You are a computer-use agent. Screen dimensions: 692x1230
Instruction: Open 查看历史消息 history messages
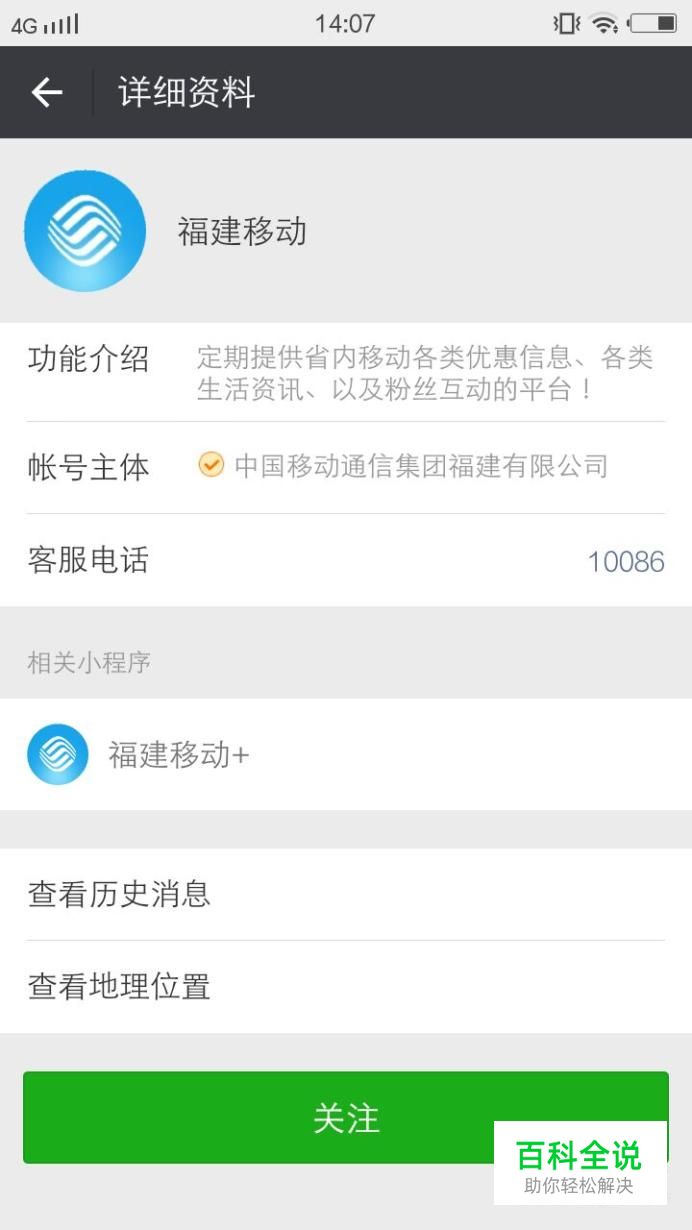[345, 894]
